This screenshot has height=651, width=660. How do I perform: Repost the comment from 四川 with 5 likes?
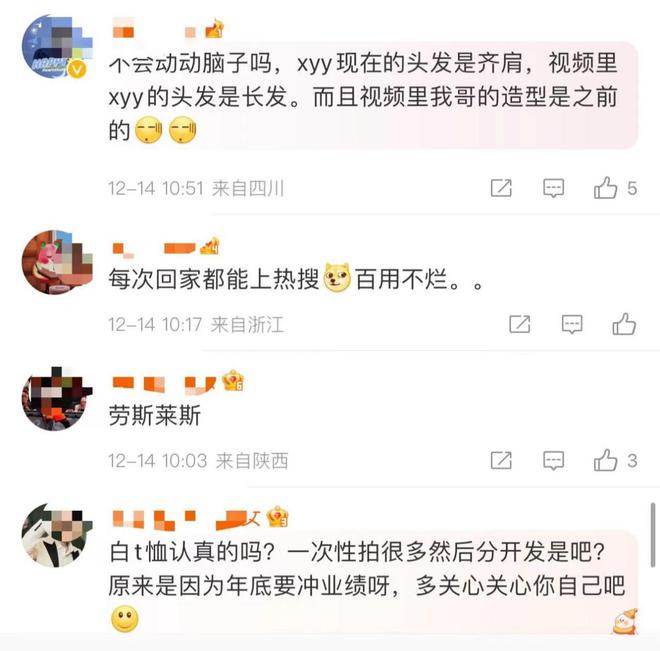tap(501, 187)
